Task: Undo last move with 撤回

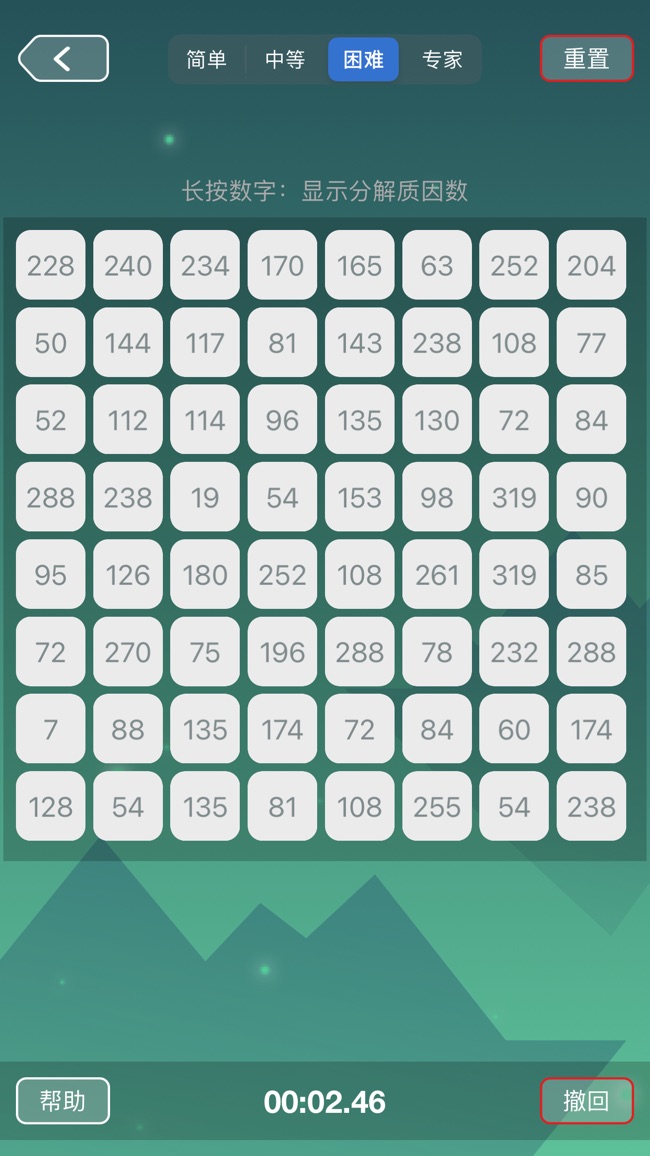Action: 587,1101
